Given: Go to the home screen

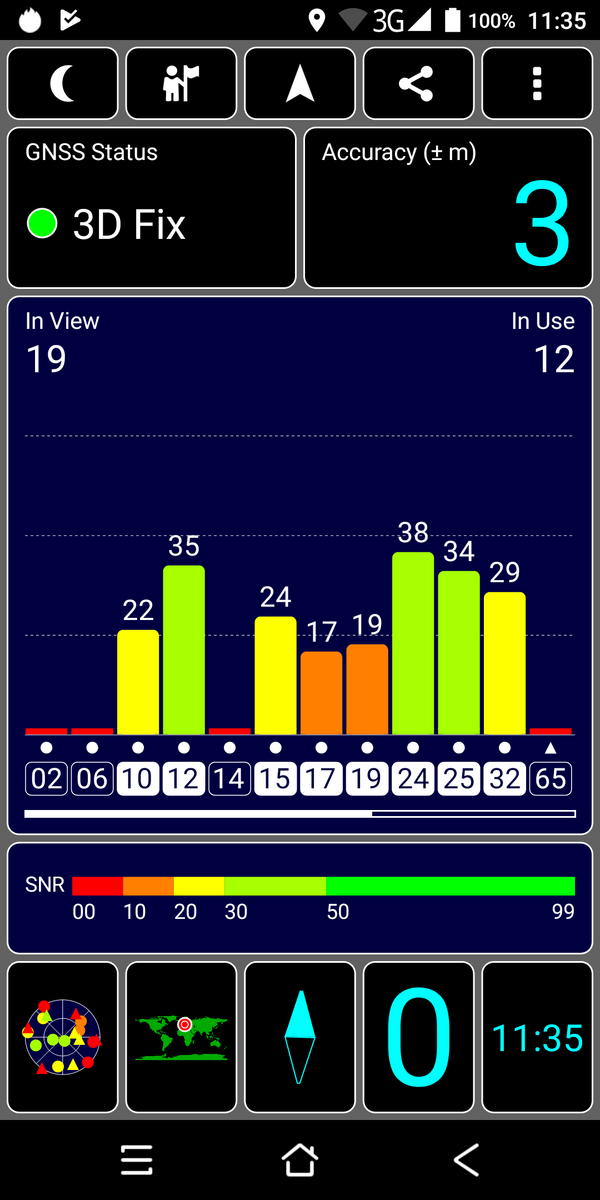Looking at the screenshot, I should (x=300, y=1160).
